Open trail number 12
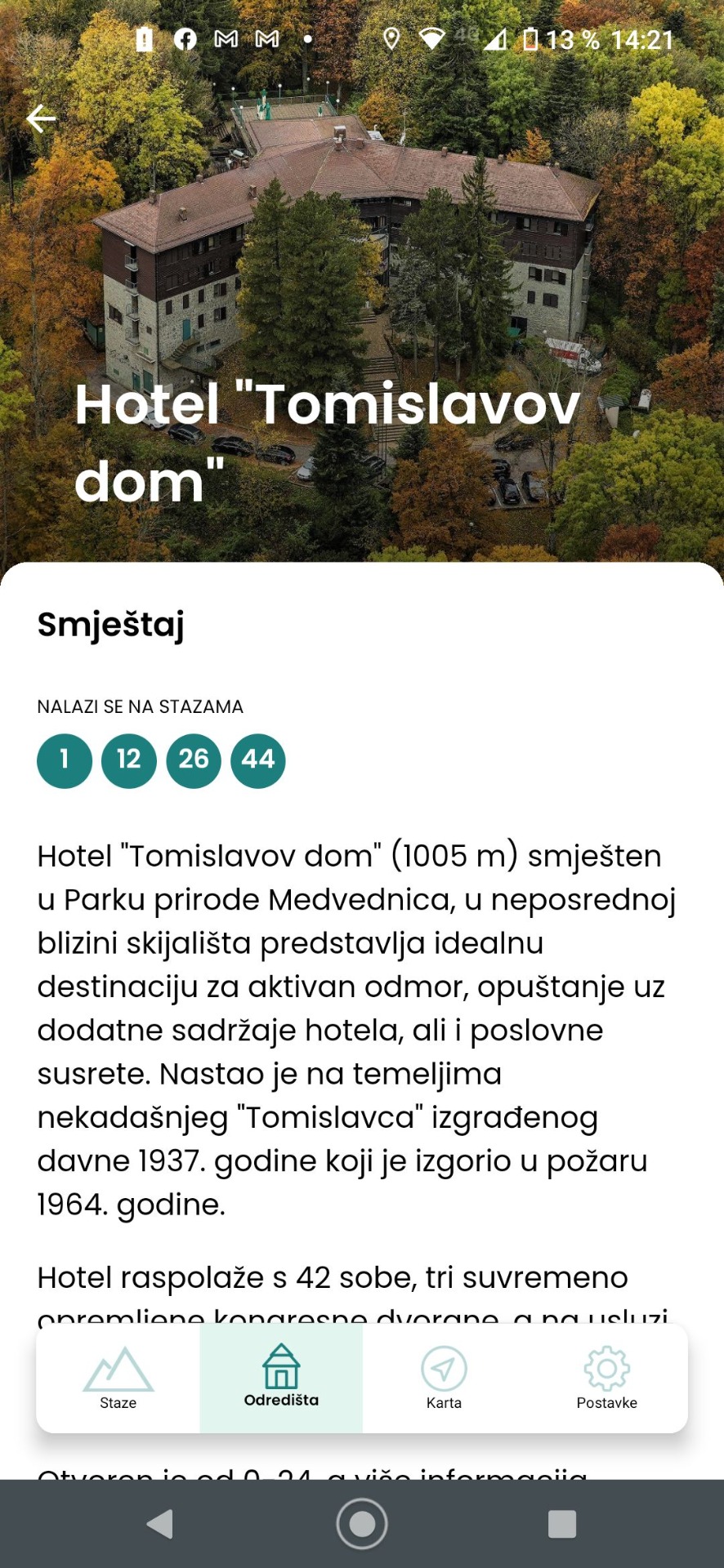724x1568 pixels. [x=129, y=761]
